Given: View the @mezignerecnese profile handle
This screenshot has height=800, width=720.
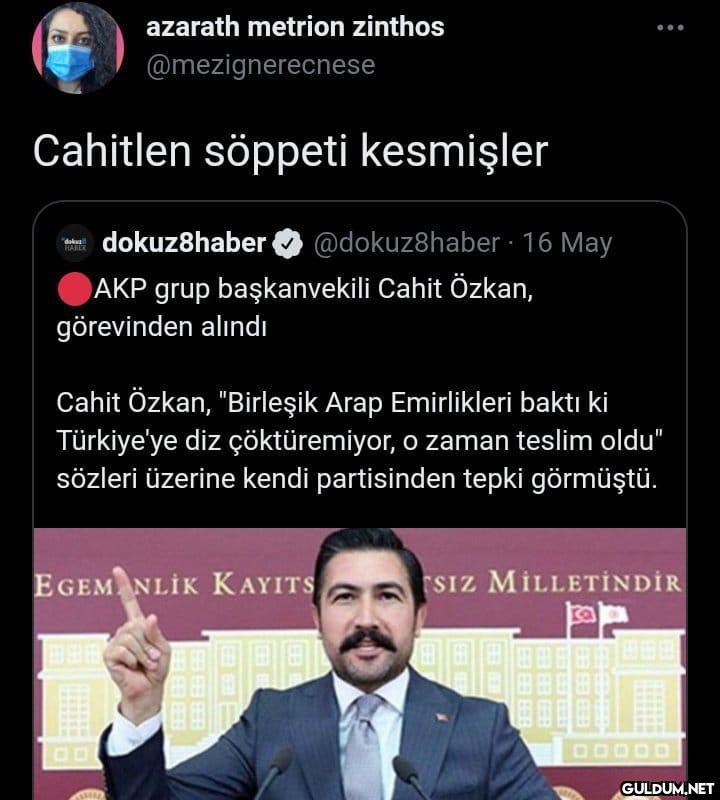Looking at the screenshot, I should [260, 65].
